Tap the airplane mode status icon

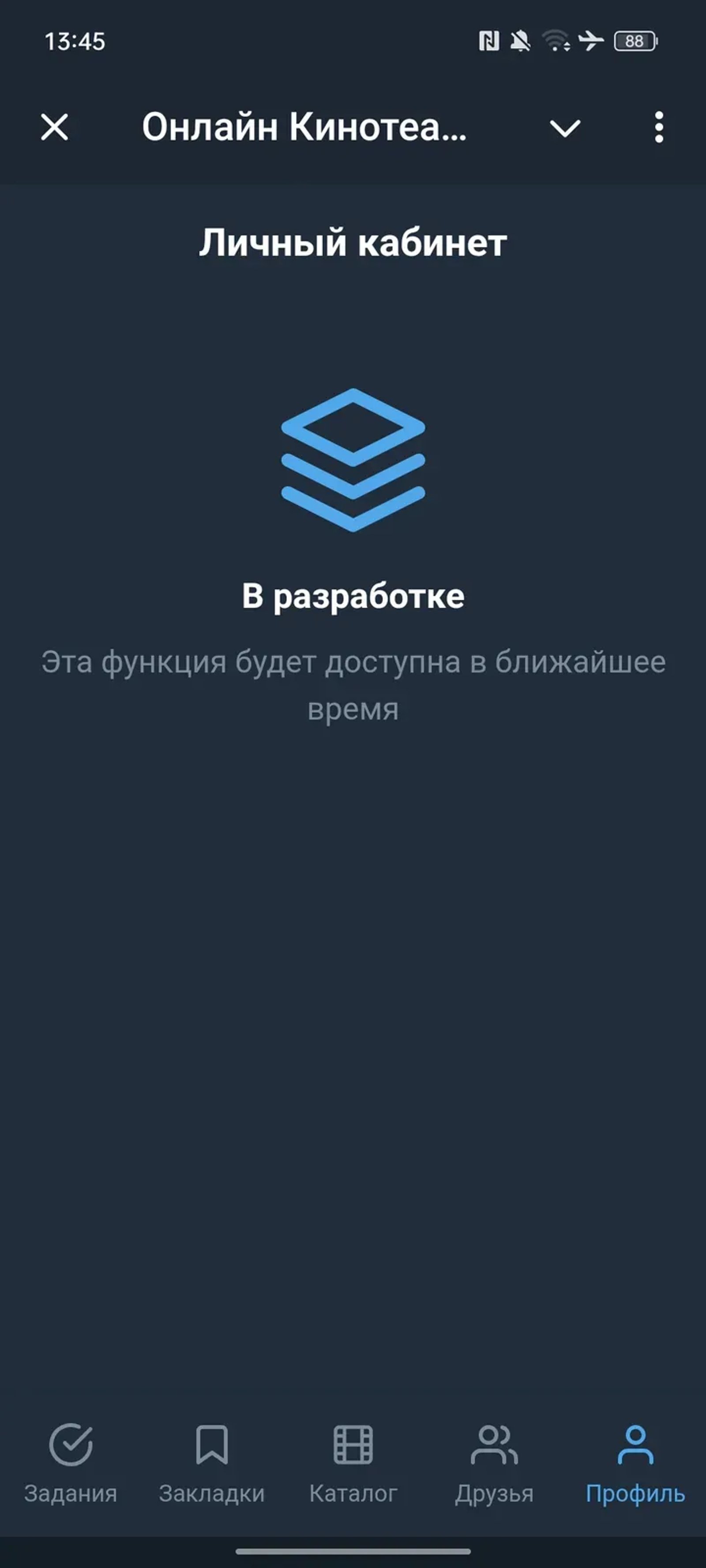pos(591,41)
